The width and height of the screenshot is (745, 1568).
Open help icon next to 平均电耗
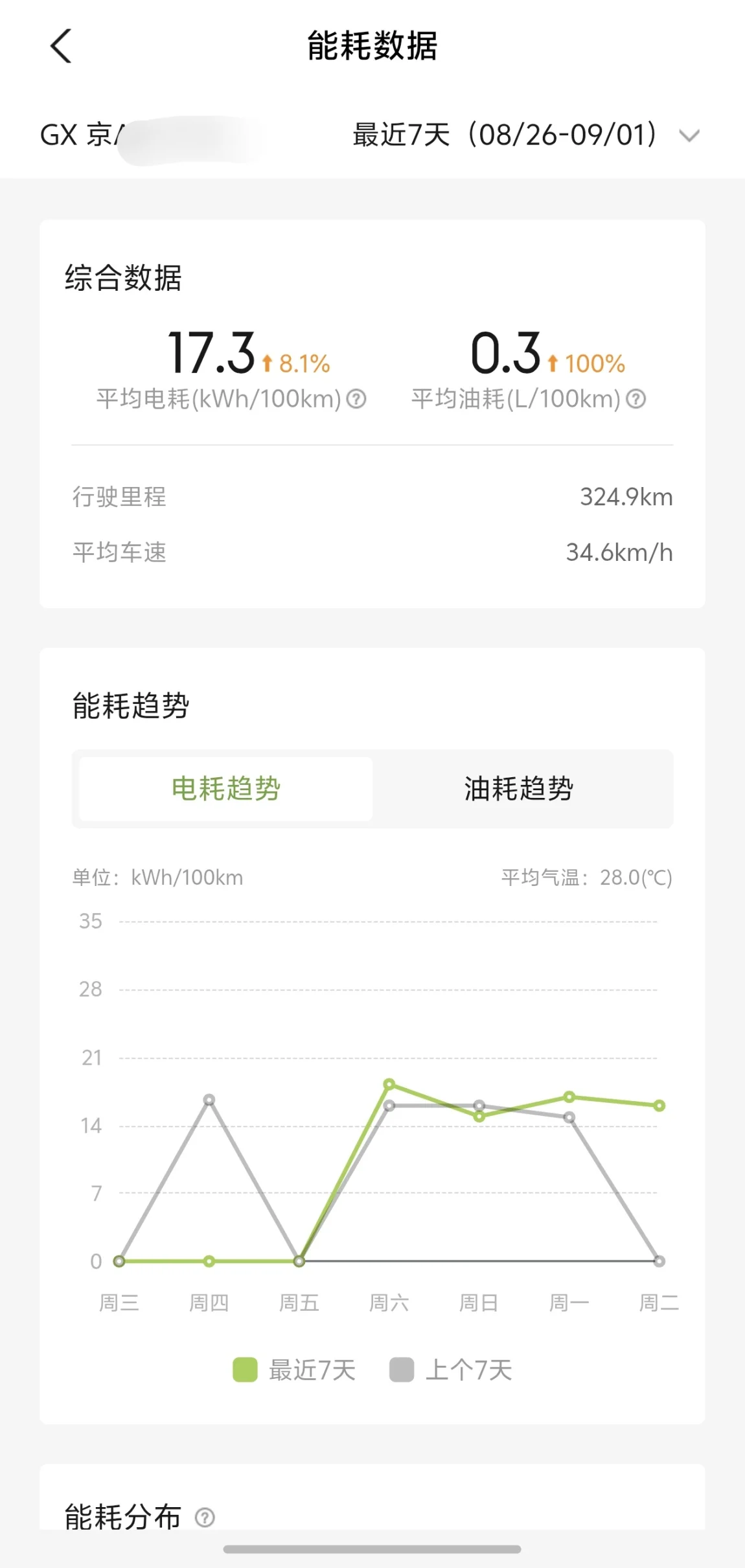pos(356,399)
